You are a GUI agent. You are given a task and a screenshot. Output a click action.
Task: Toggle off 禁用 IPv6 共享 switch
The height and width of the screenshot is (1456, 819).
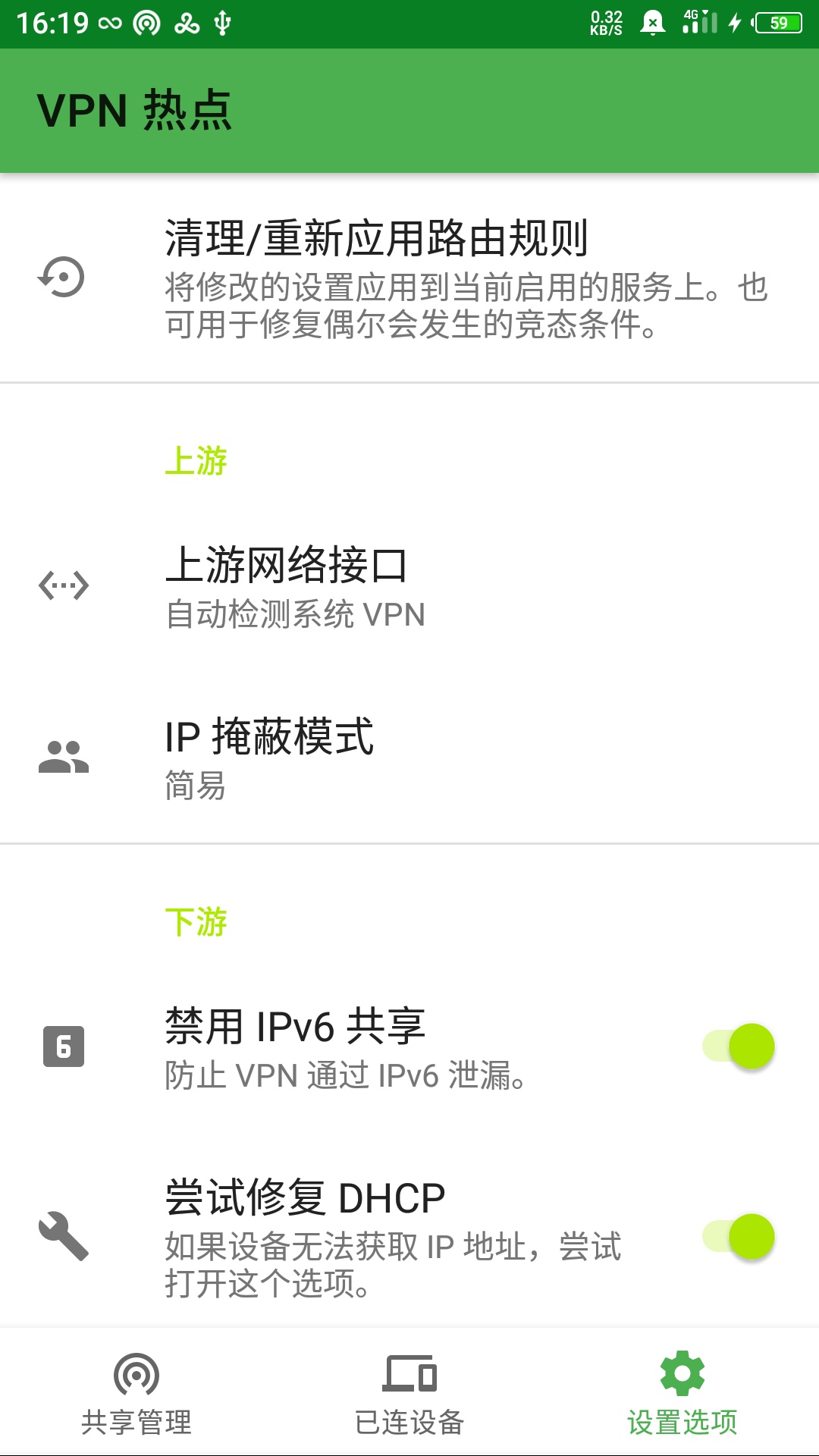(x=739, y=1046)
